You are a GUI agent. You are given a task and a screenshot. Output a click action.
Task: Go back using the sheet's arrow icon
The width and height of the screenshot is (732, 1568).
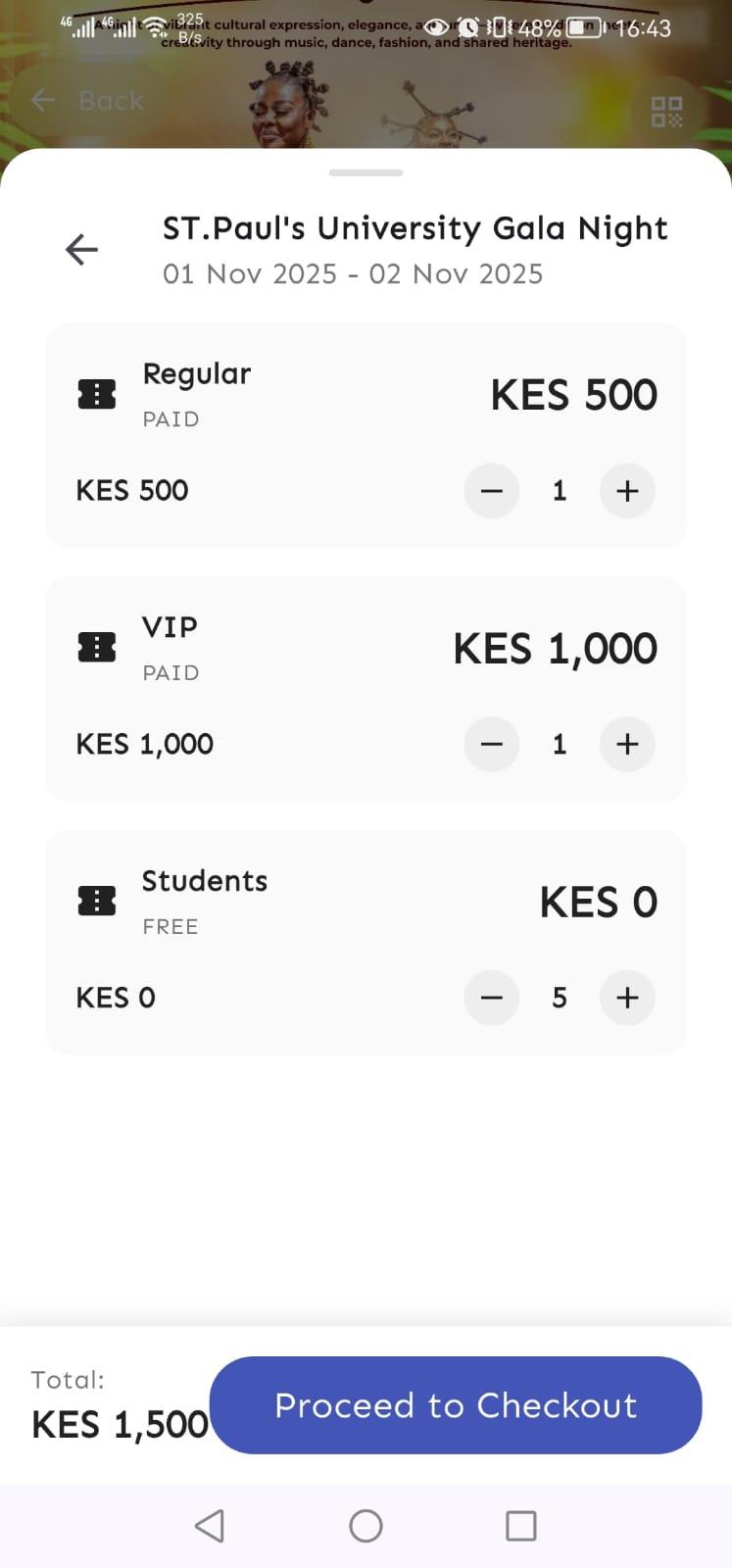(81, 250)
